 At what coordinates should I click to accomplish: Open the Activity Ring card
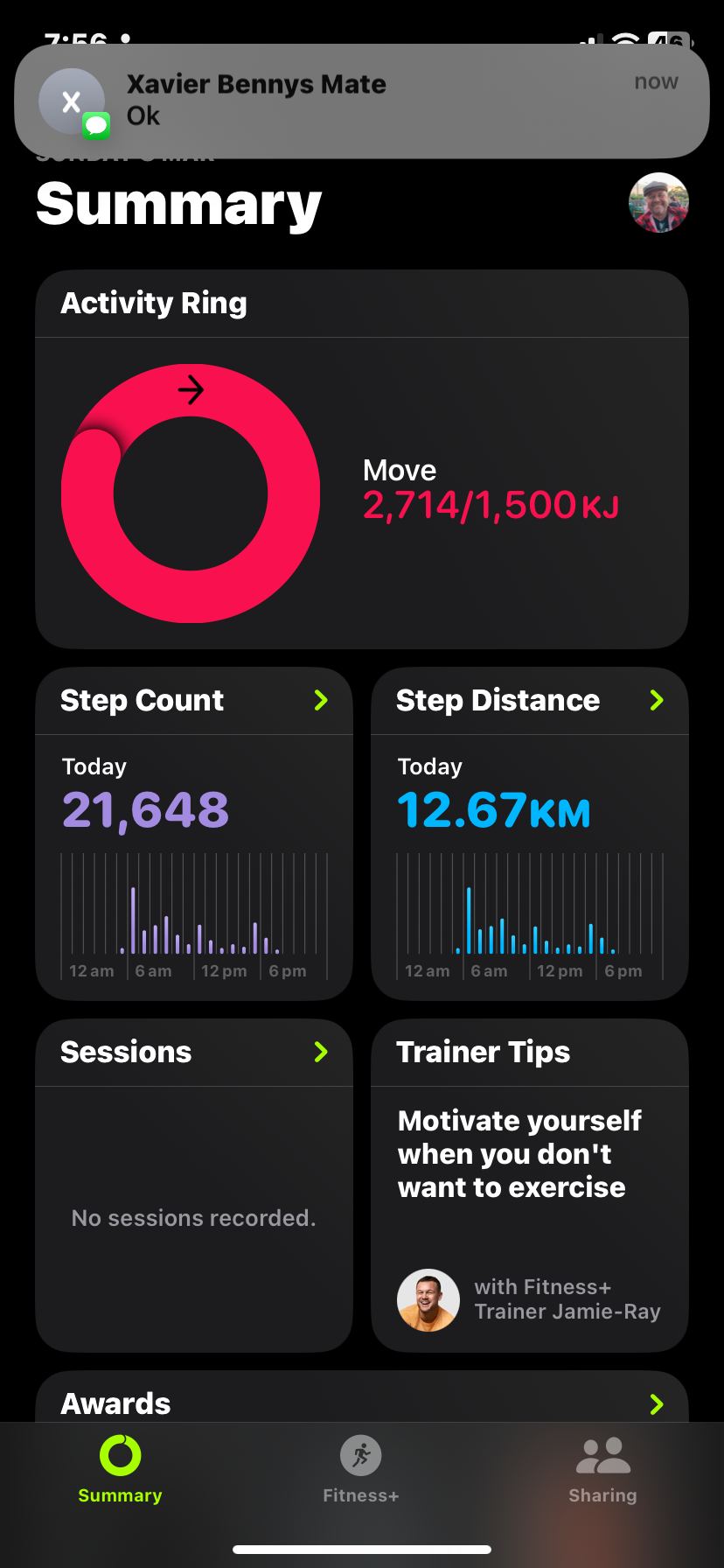pyautogui.click(x=361, y=459)
